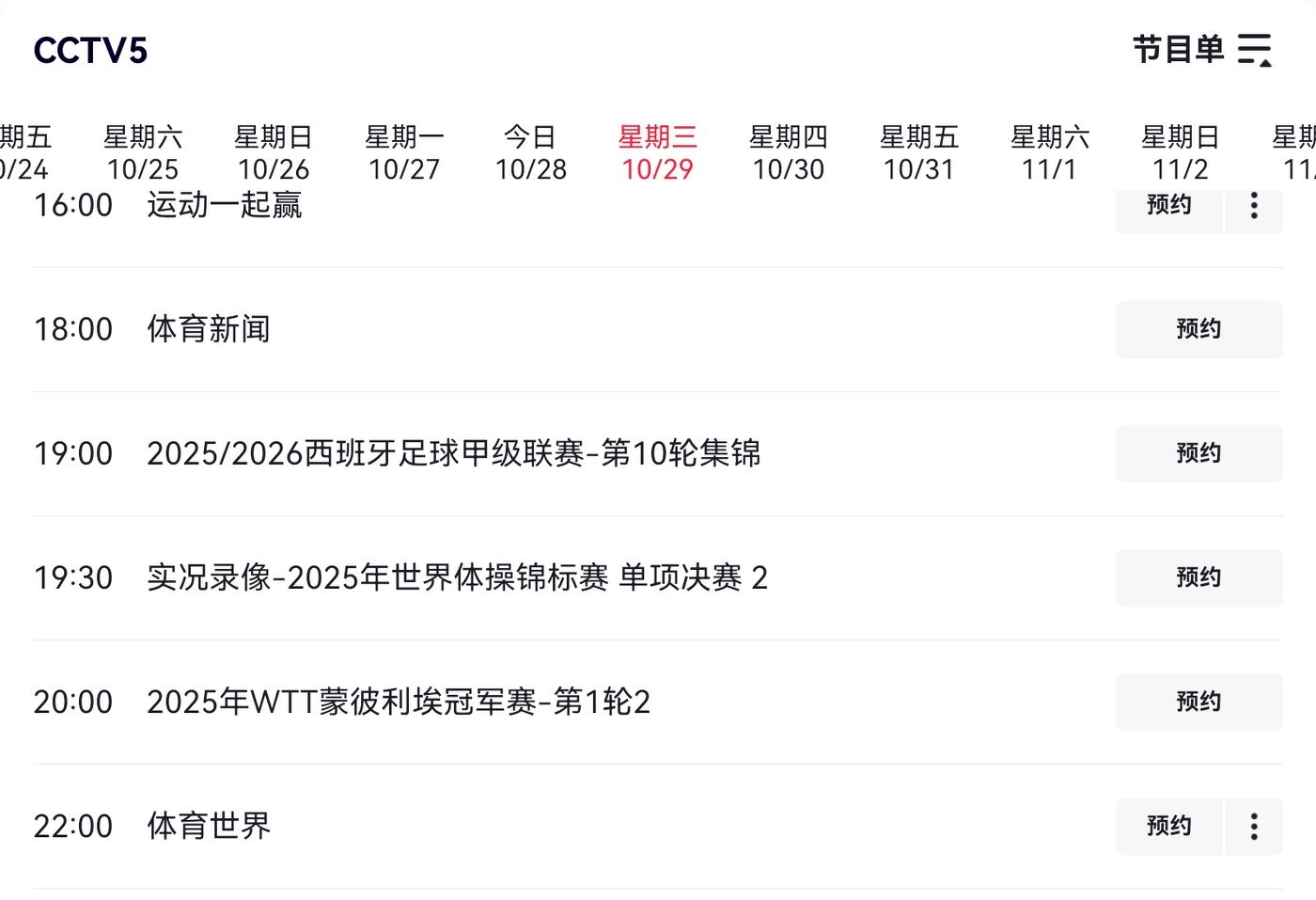Switch to 星期日 11/2 schedule
Screen dimensions: 1316x900
coord(1181,153)
